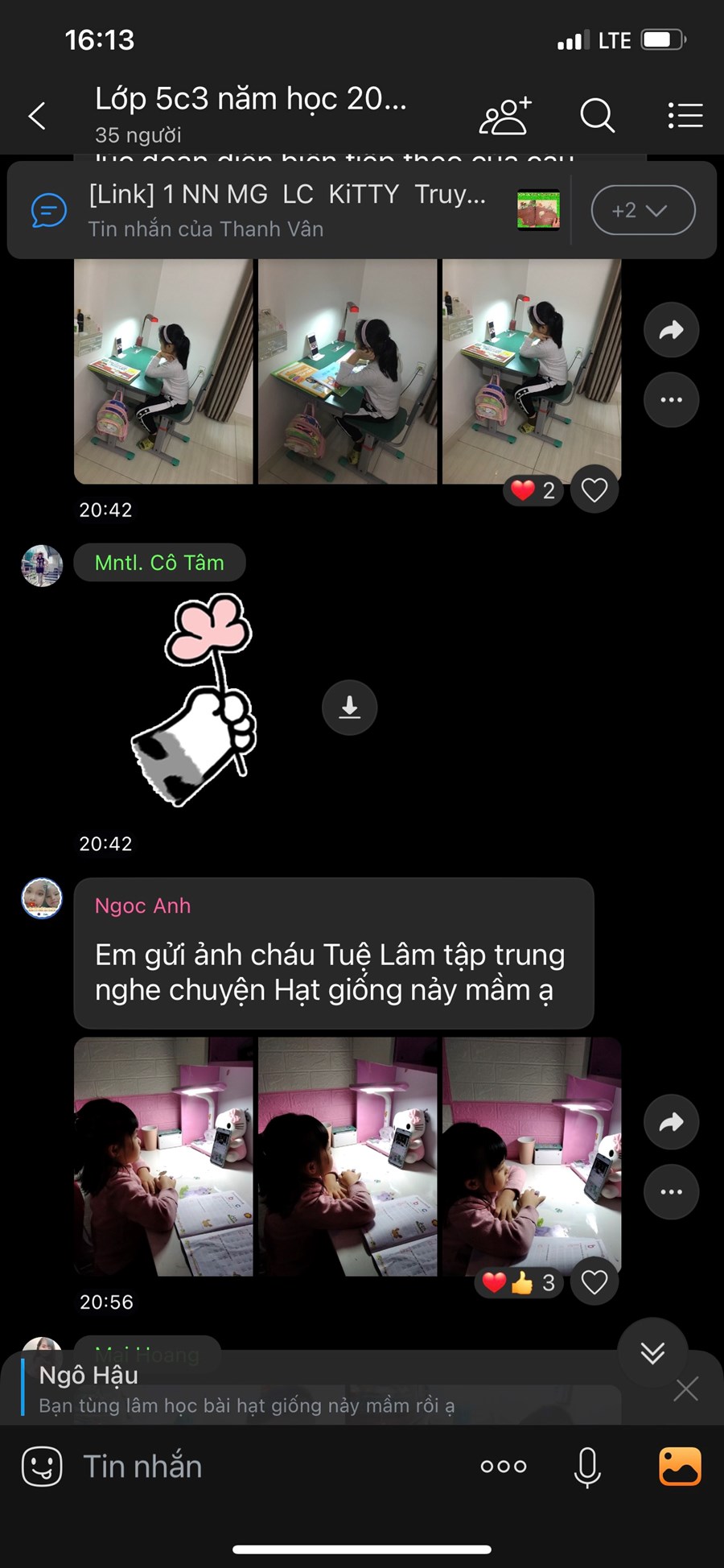Type in the Tin nhắn message field
The height and width of the screenshot is (1568, 724).
pyautogui.click(x=265, y=1467)
